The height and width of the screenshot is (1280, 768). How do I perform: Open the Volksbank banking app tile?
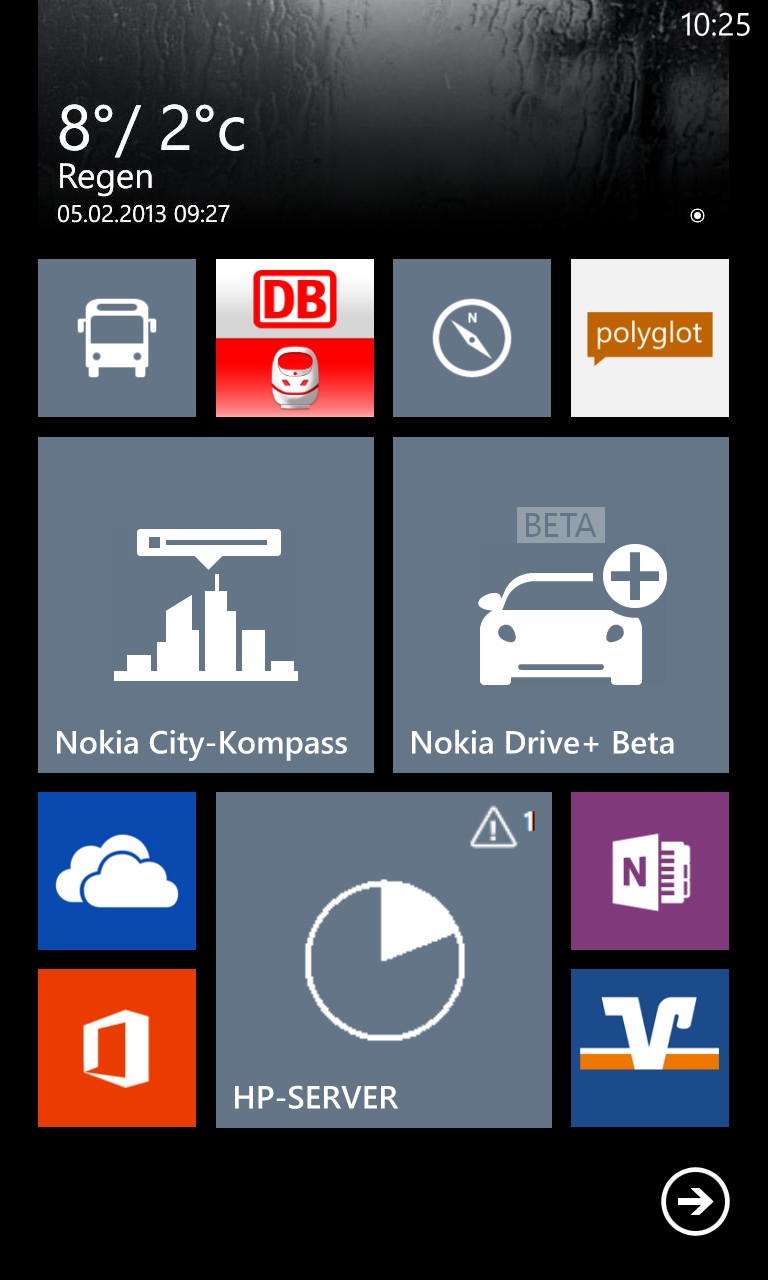coord(650,1048)
